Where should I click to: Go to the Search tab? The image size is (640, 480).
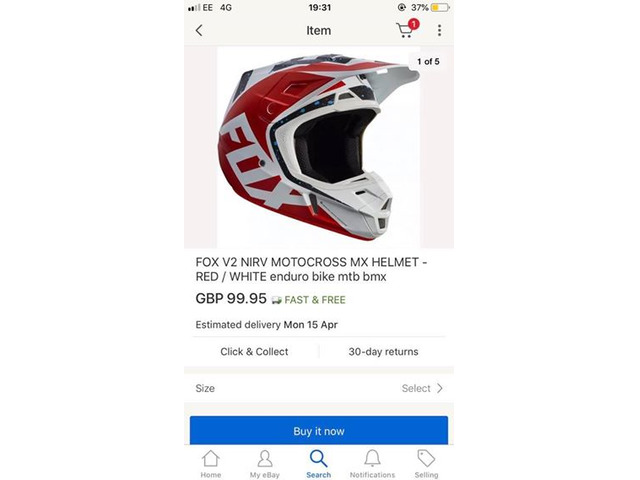click(318, 463)
